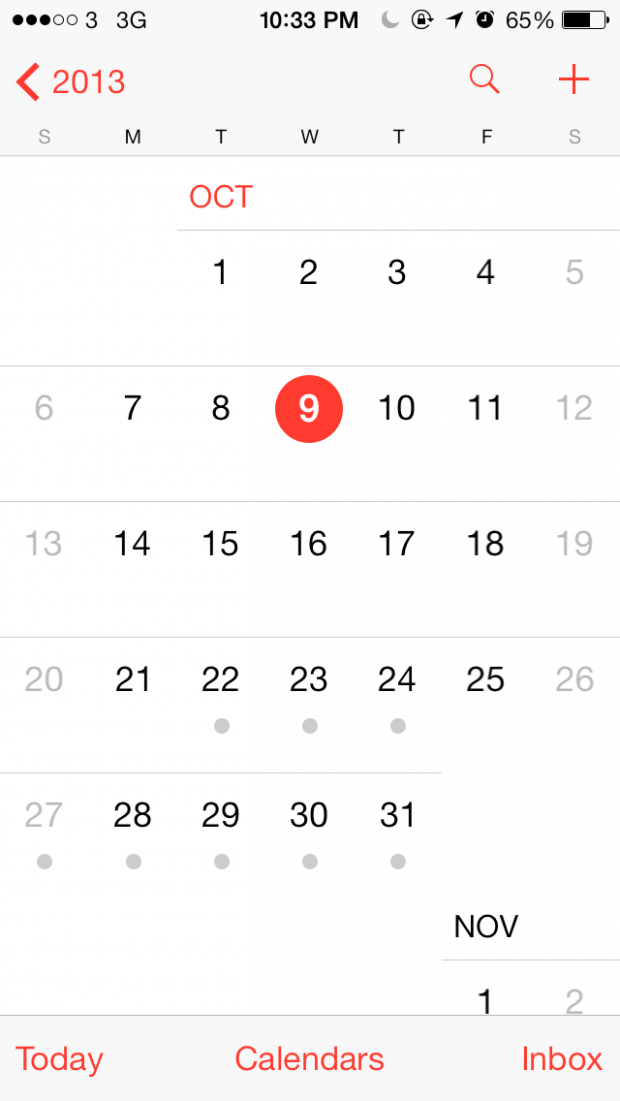Open October 7
620x1101 pixels.
point(132,409)
